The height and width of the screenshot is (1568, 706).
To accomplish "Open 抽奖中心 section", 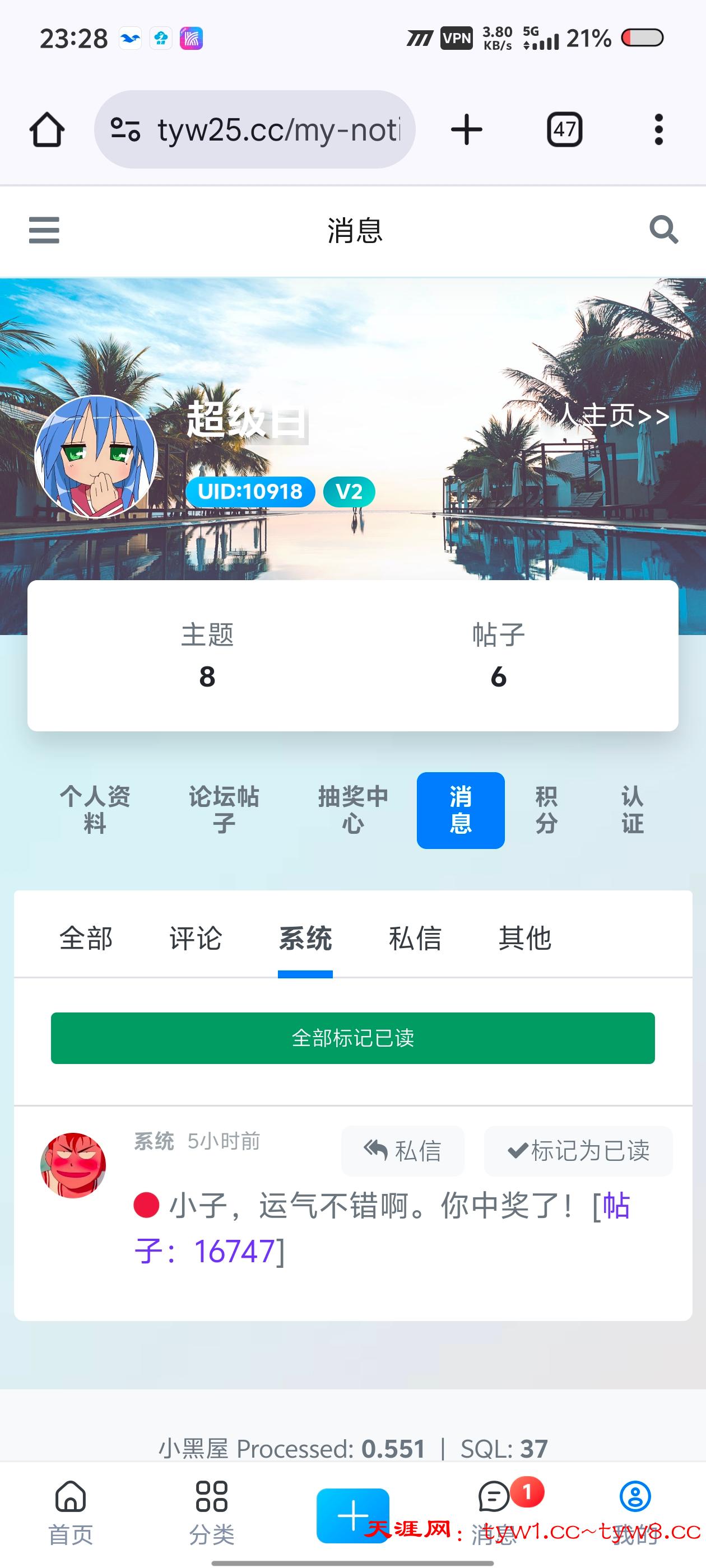I will (x=352, y=810).
